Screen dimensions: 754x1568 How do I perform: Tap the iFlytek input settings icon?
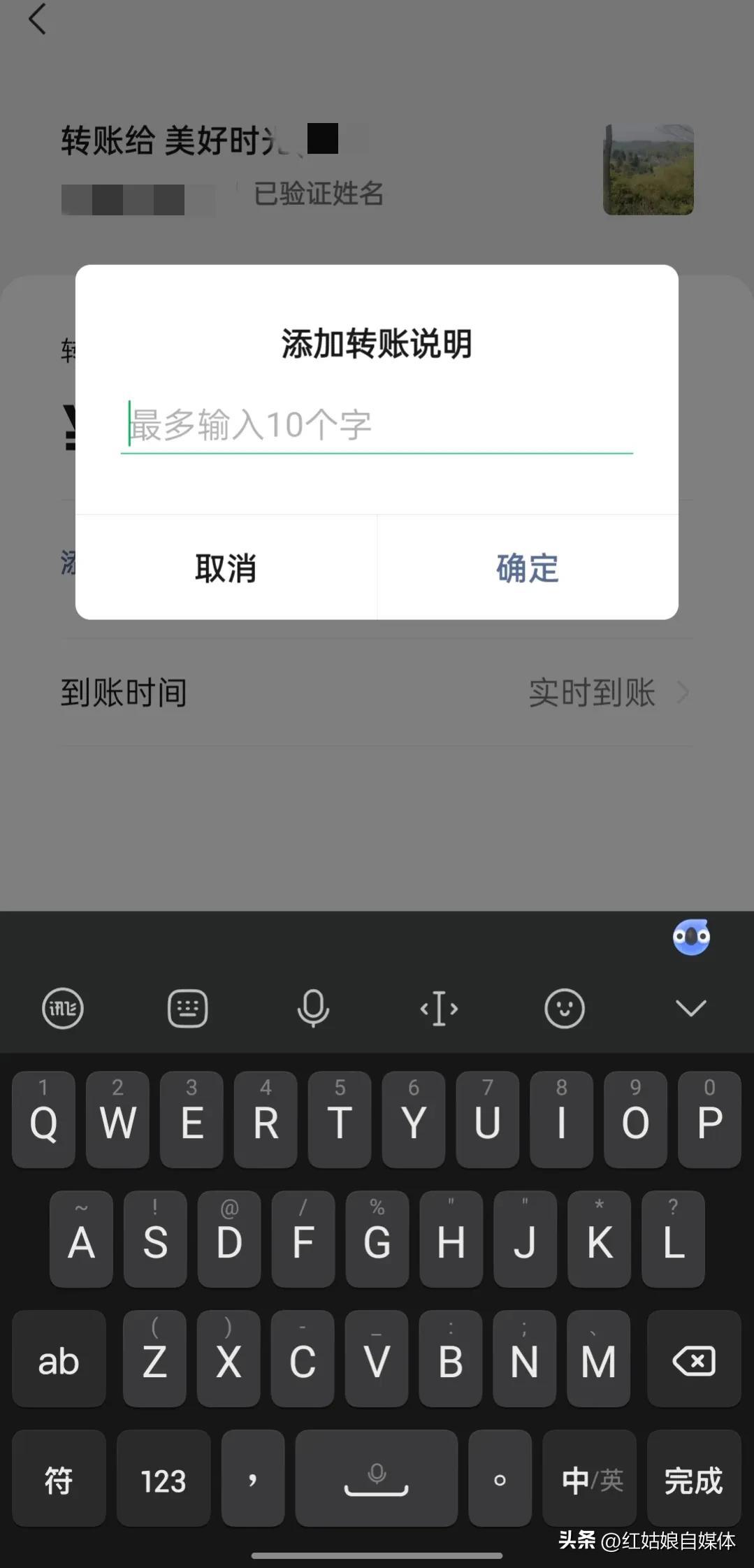tap(63, 1008)
